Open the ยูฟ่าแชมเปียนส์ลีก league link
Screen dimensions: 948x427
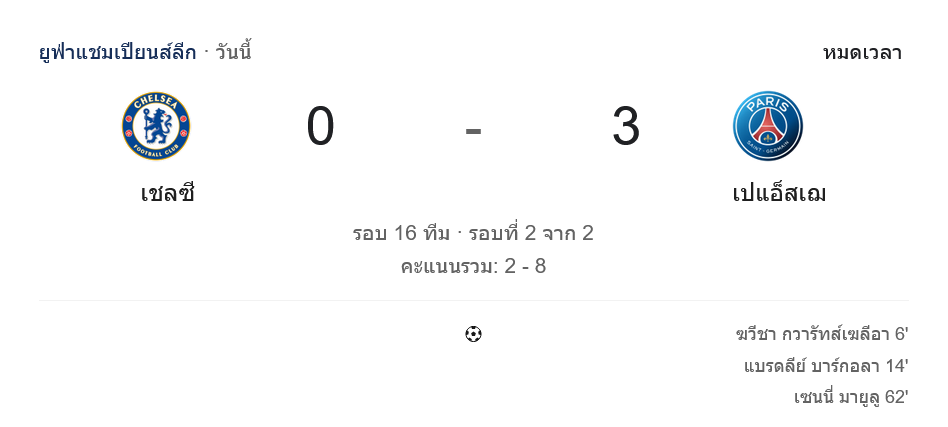point(118,53)
